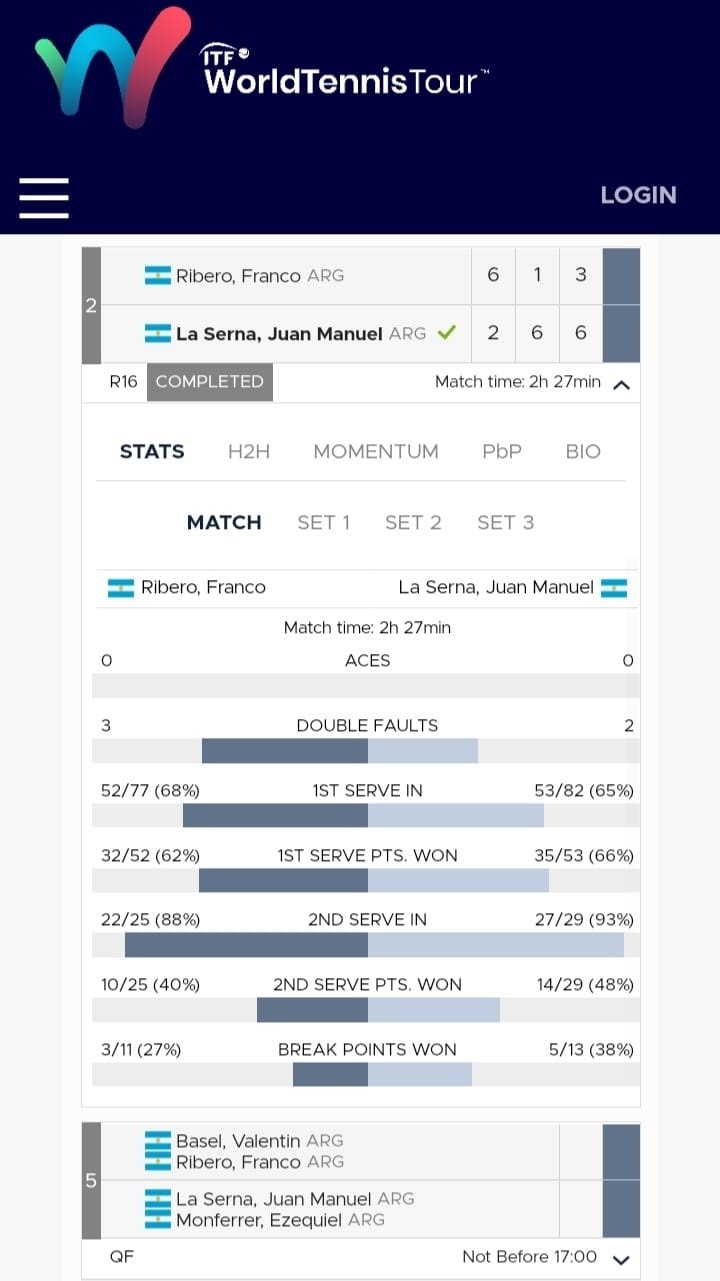The height and width of the screenshot is (1281, 720).
Task: Expand the Basel/Ribero doubles QF match
Action: click(621, 1259)
